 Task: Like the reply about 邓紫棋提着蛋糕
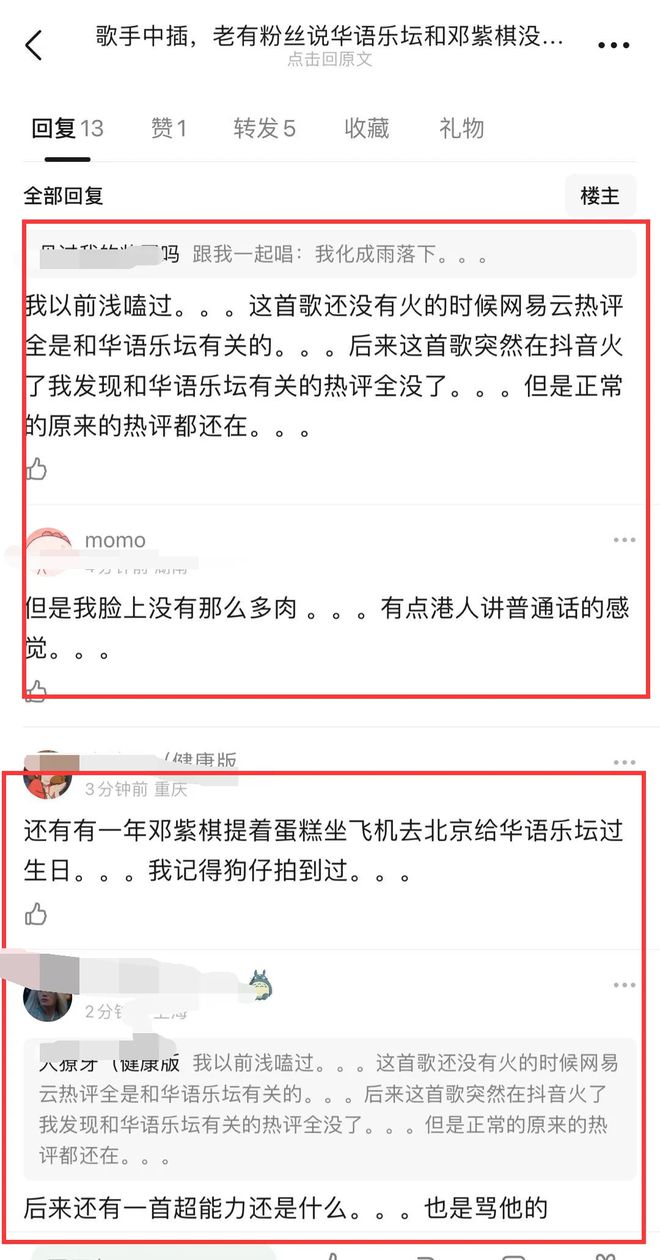pyautogui.click(x=36, y=913)
